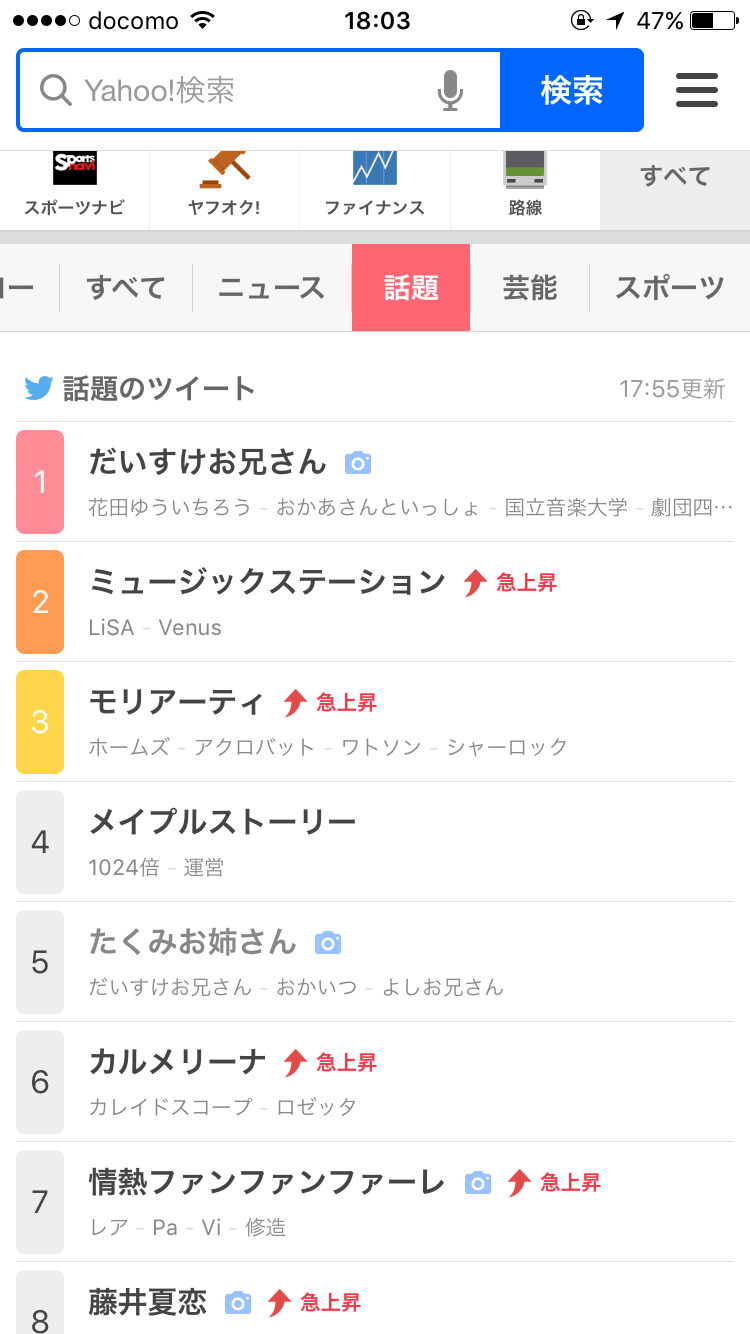Switch to the スポーツ tab
The height and width of the screenshot is (1334, 750).
tap(669, 288)
